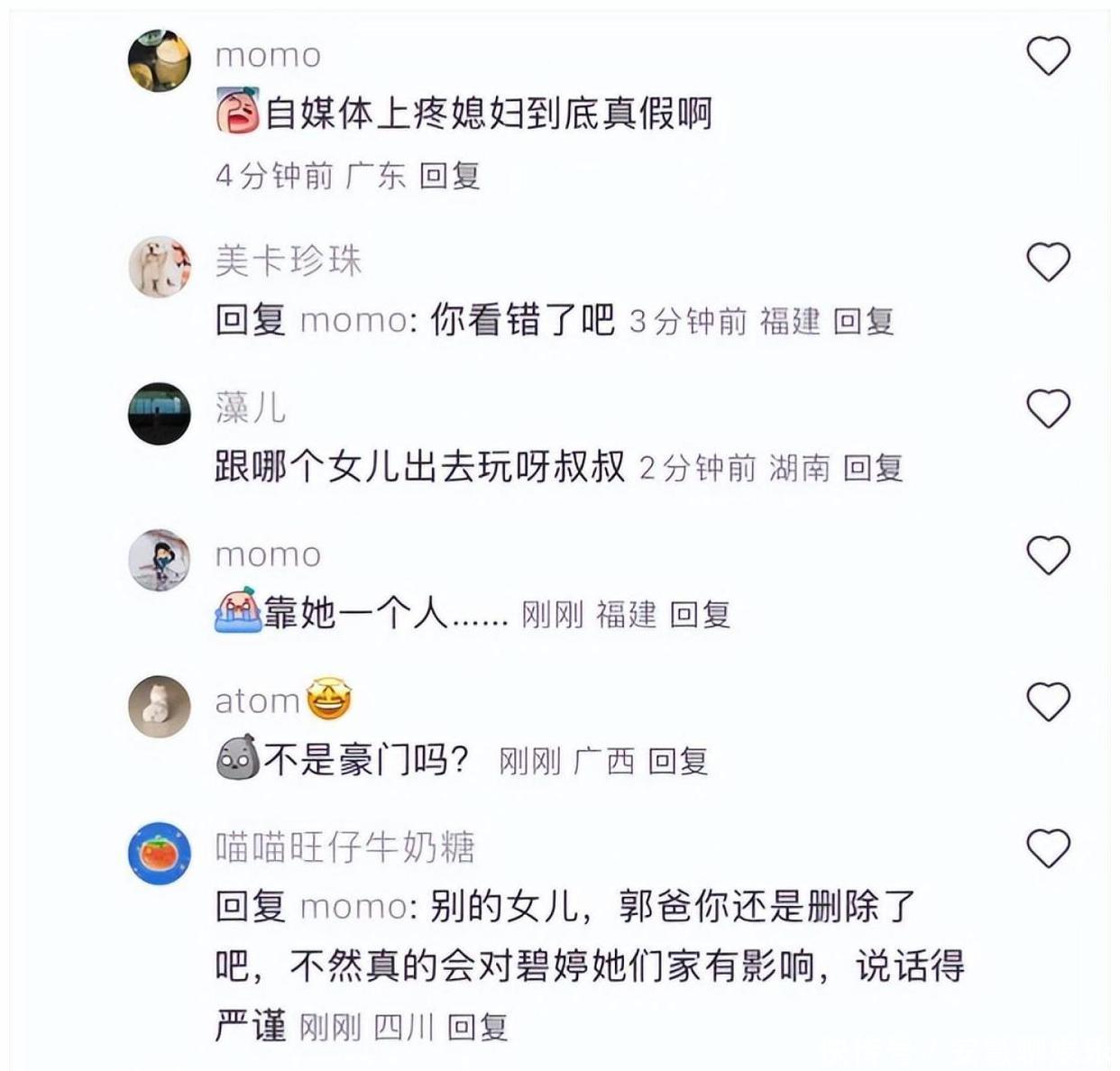Open 藻儿's profile avatar
The image size is (1120, 1071).
coord(161,413)
